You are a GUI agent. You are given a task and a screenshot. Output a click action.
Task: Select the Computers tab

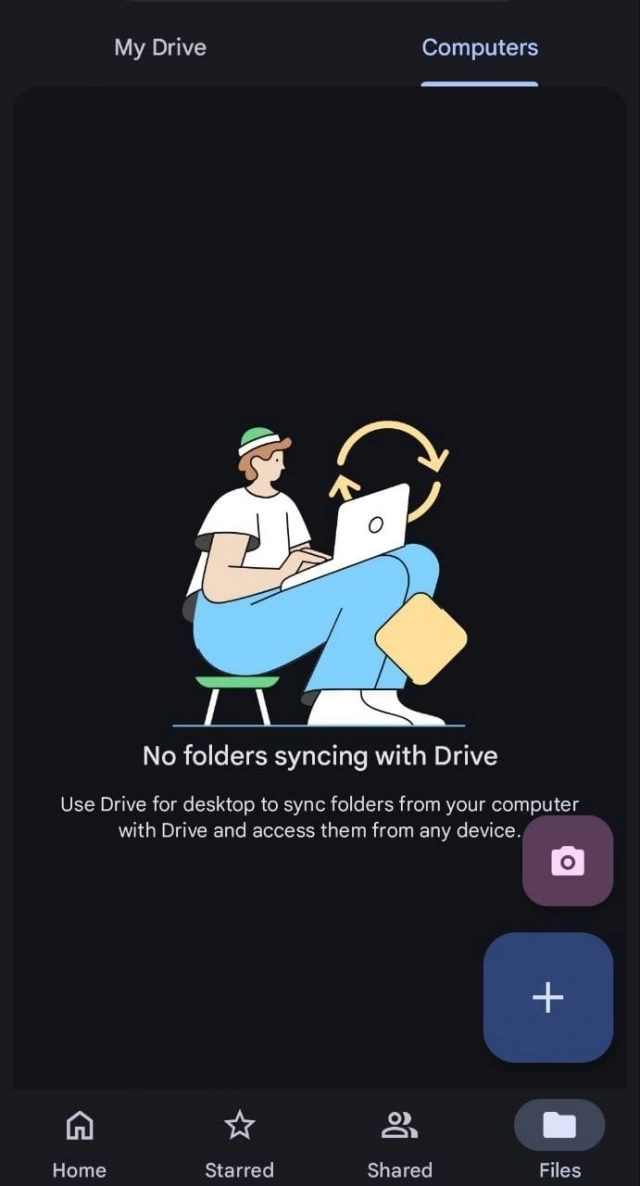tap(479, 47)
